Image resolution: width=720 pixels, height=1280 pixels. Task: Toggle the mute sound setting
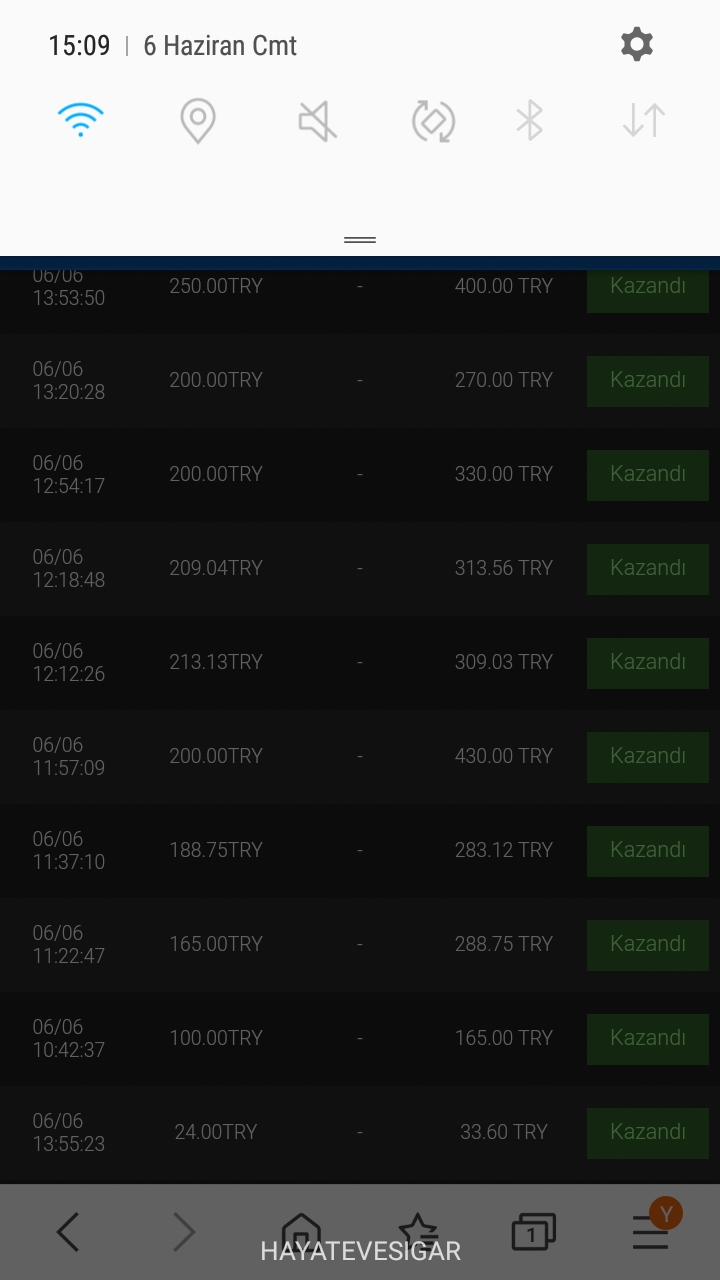(317, 122)
